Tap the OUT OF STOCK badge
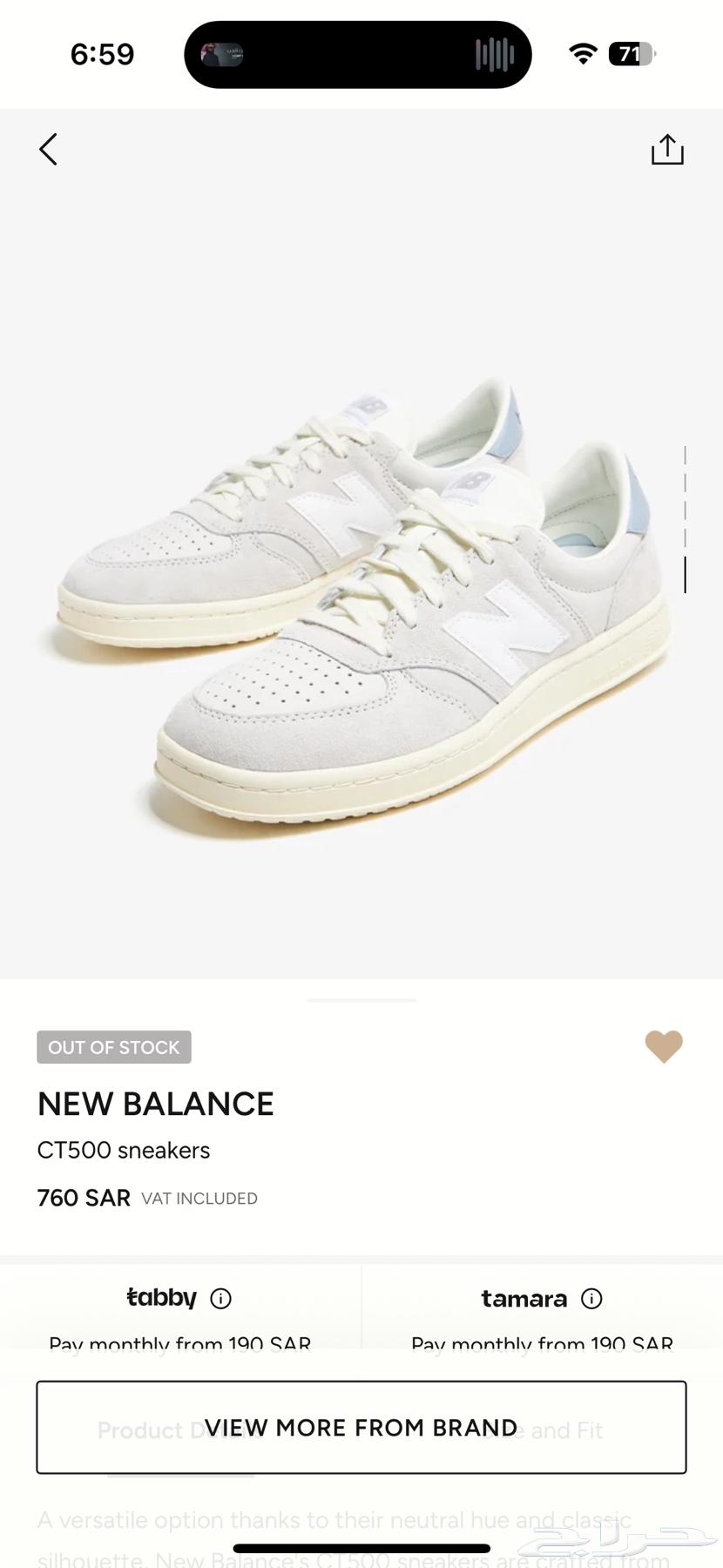Image resolution: width=723 pixels, height=1568 pixels. click(113, 1046)
